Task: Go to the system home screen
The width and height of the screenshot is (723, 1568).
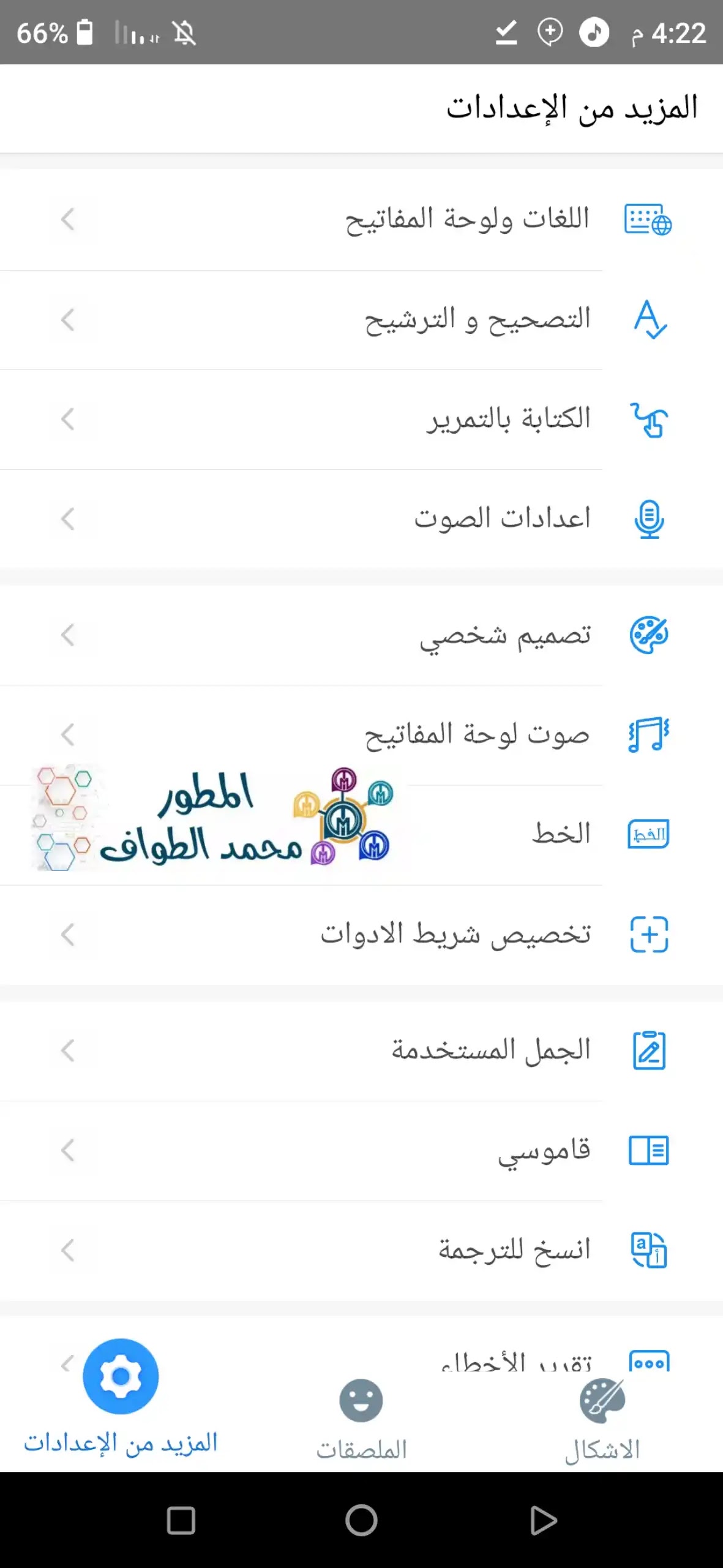Action: [361, 1520]
